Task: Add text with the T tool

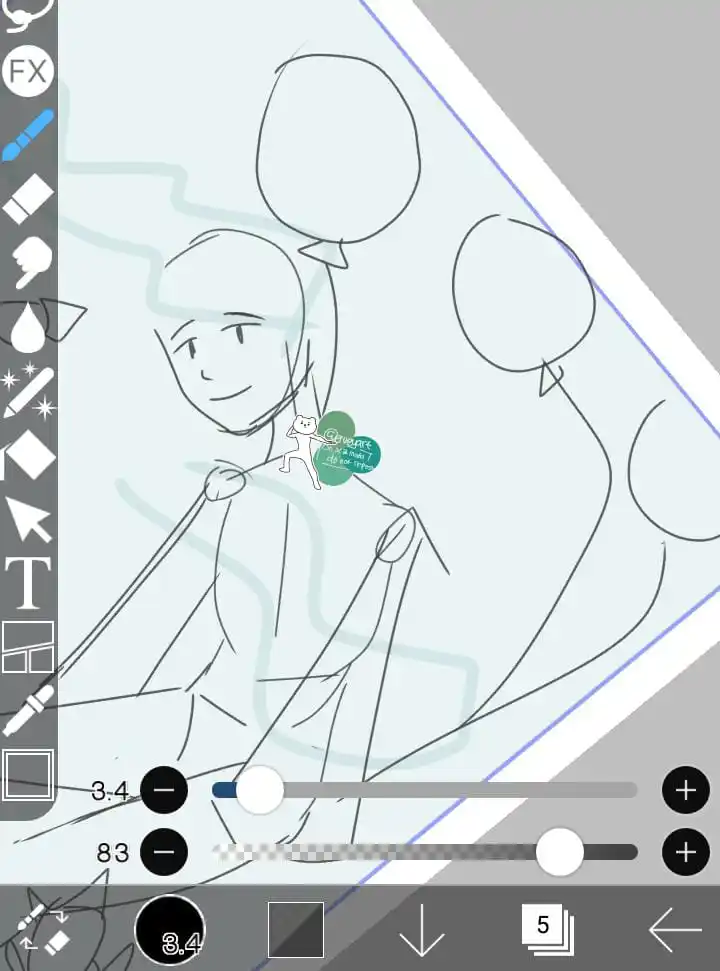Action: click(x=28, y=583)
